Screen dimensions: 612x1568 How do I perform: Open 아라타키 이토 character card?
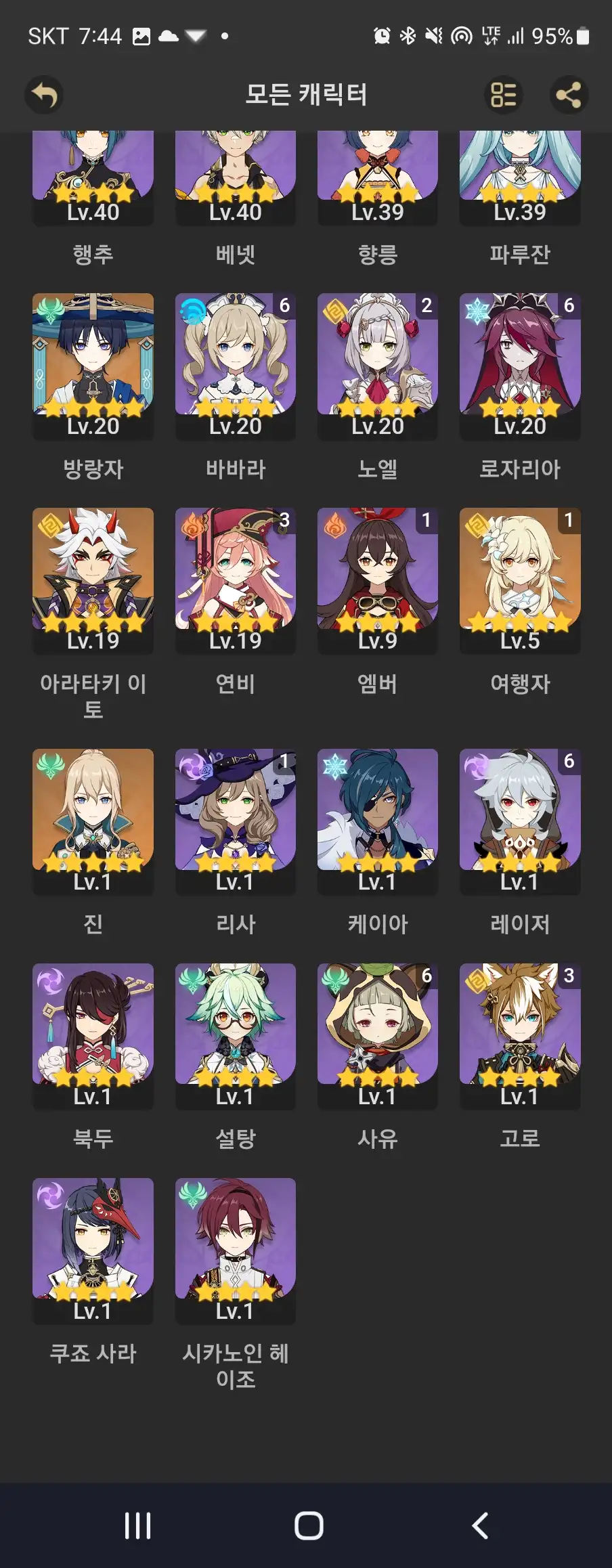[93, 580]
